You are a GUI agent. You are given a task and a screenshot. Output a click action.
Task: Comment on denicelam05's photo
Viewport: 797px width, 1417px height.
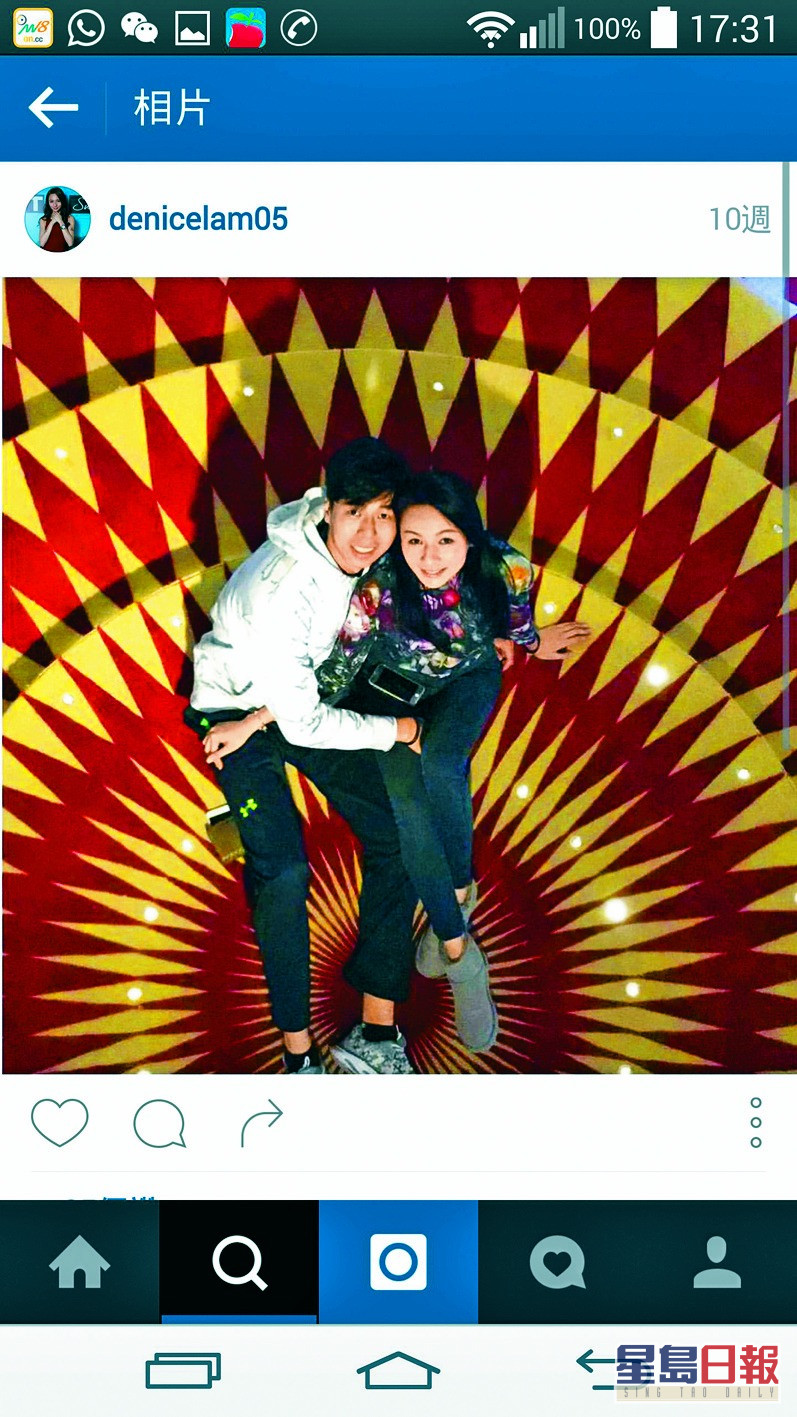159,1123
